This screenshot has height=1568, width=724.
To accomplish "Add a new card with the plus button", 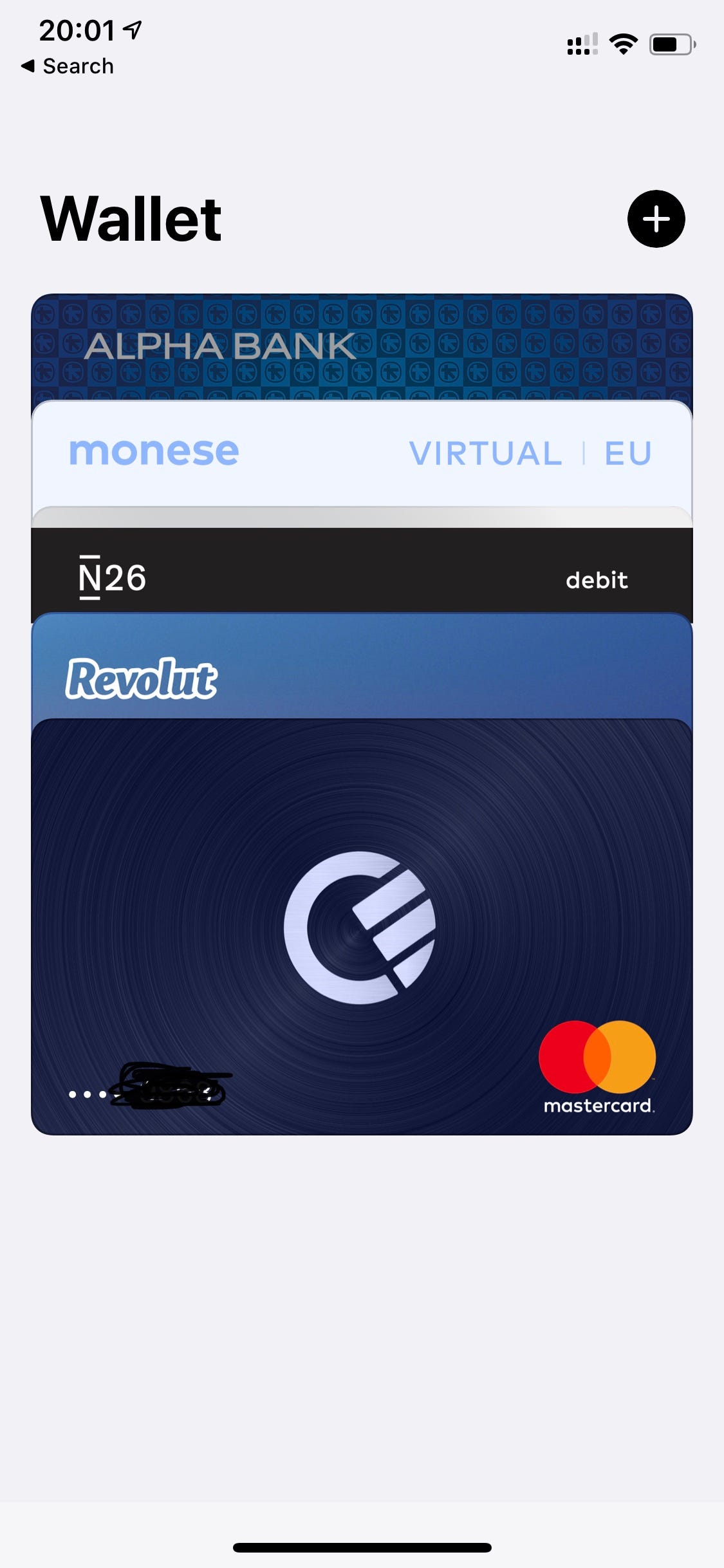I will (656, 219).
